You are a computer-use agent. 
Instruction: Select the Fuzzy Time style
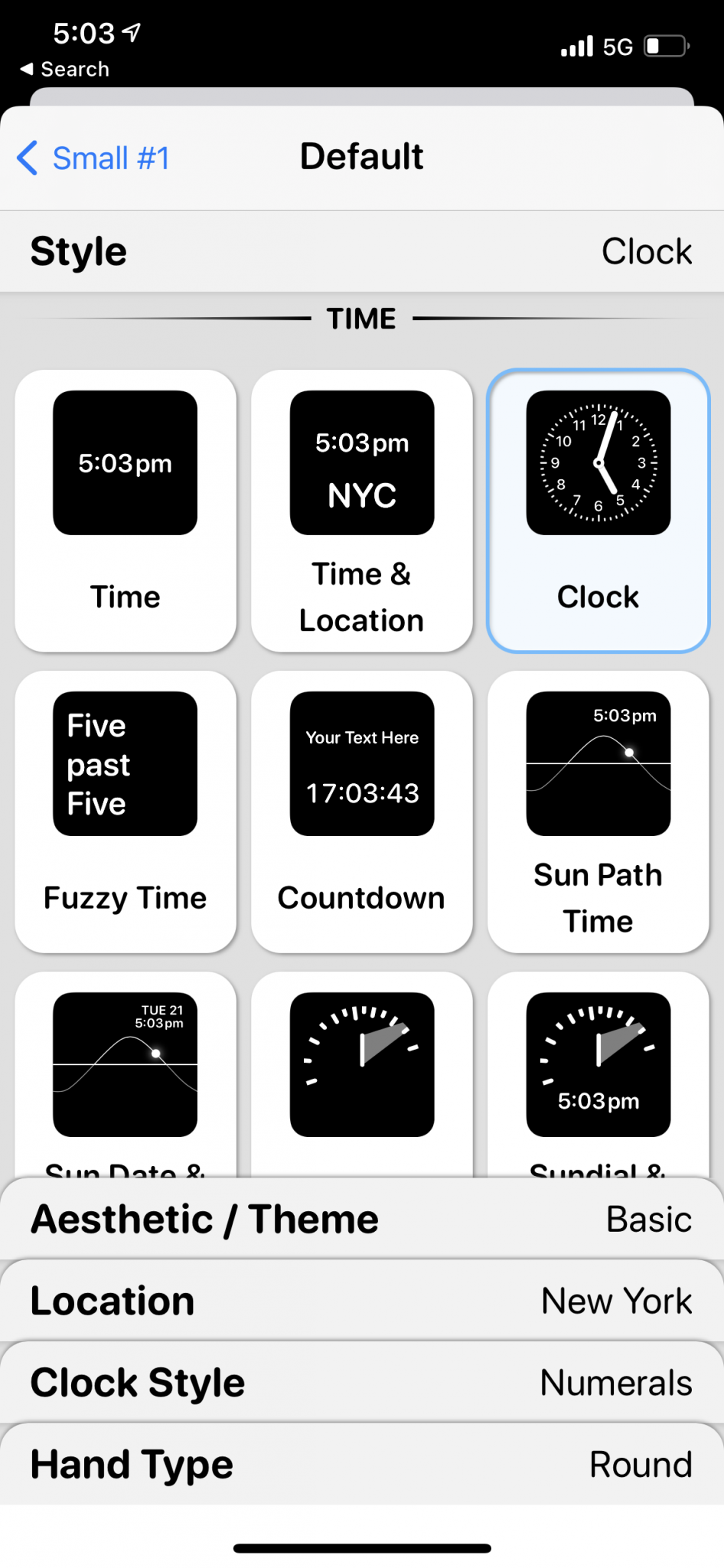coord(126,812)
